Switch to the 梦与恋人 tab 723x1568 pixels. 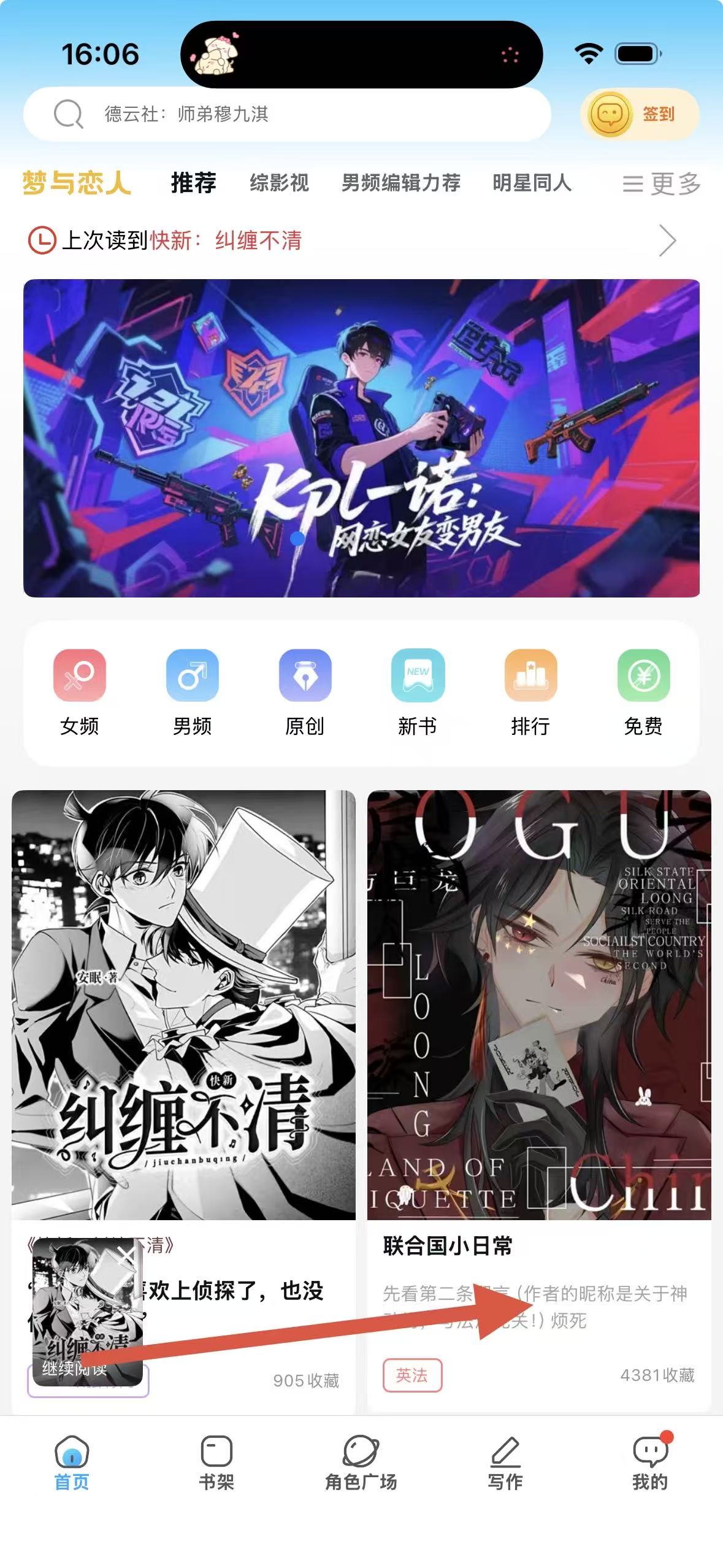[77, 183]
